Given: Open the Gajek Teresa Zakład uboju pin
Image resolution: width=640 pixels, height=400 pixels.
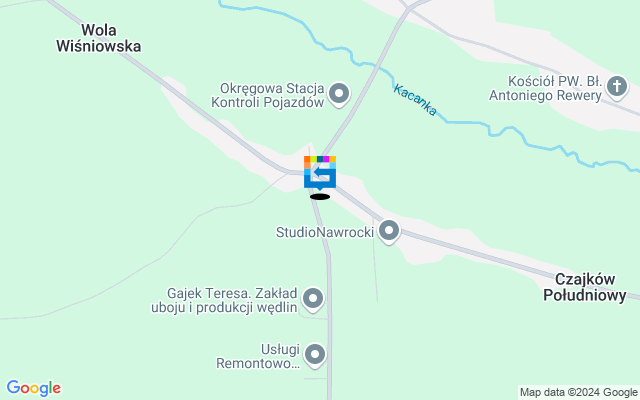Looking at the screenshot, I should click(313, 298).
